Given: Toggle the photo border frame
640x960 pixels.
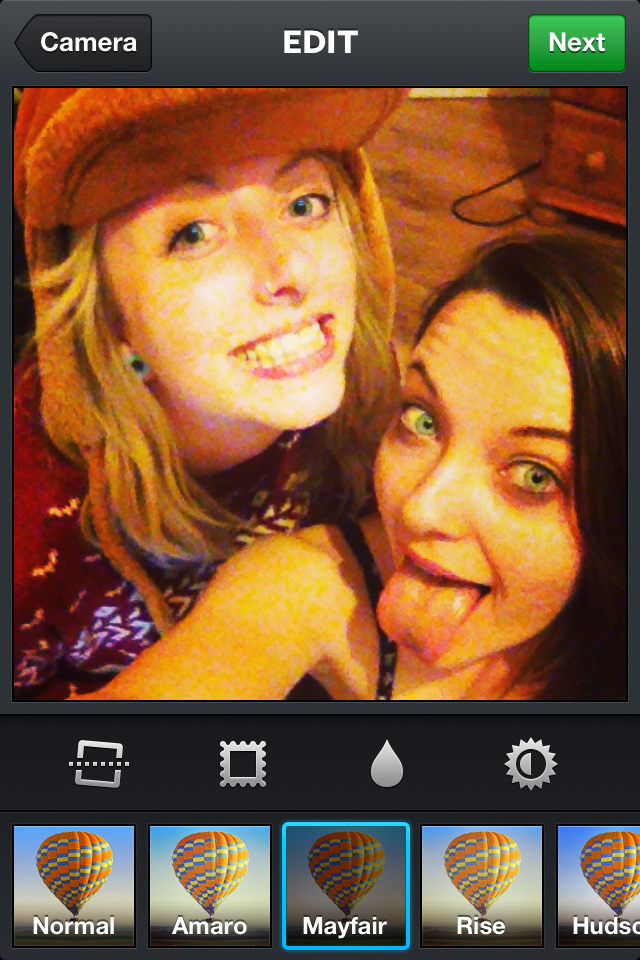Looking at the screenshot, I should (243, 765).
